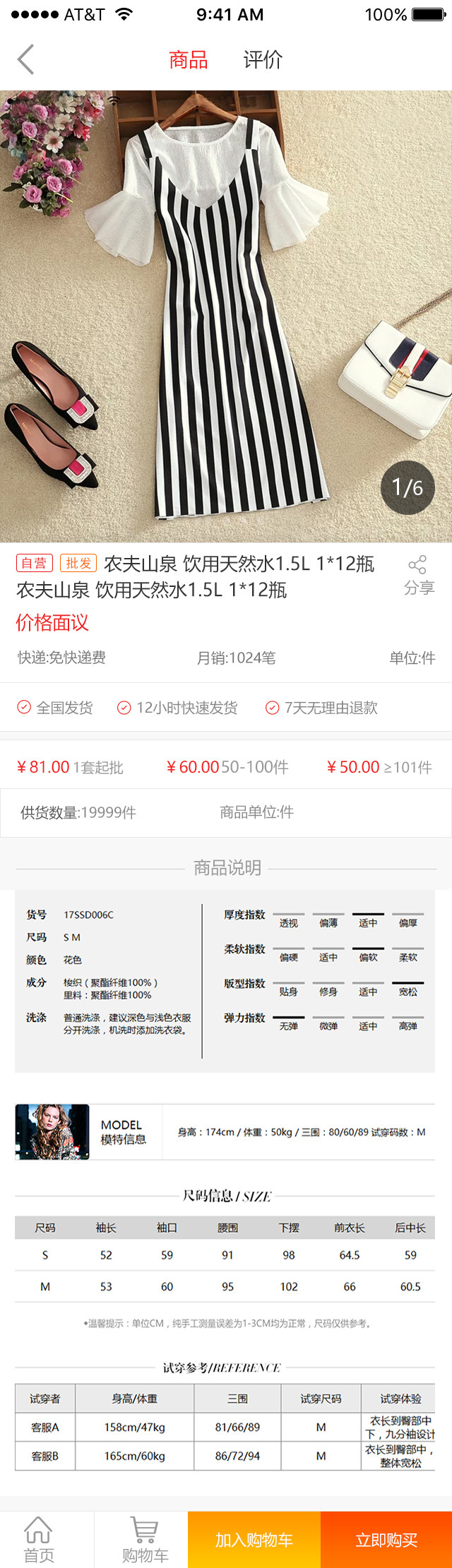
Task: Switch to the 评价 tab
Action: click(263, 60)
